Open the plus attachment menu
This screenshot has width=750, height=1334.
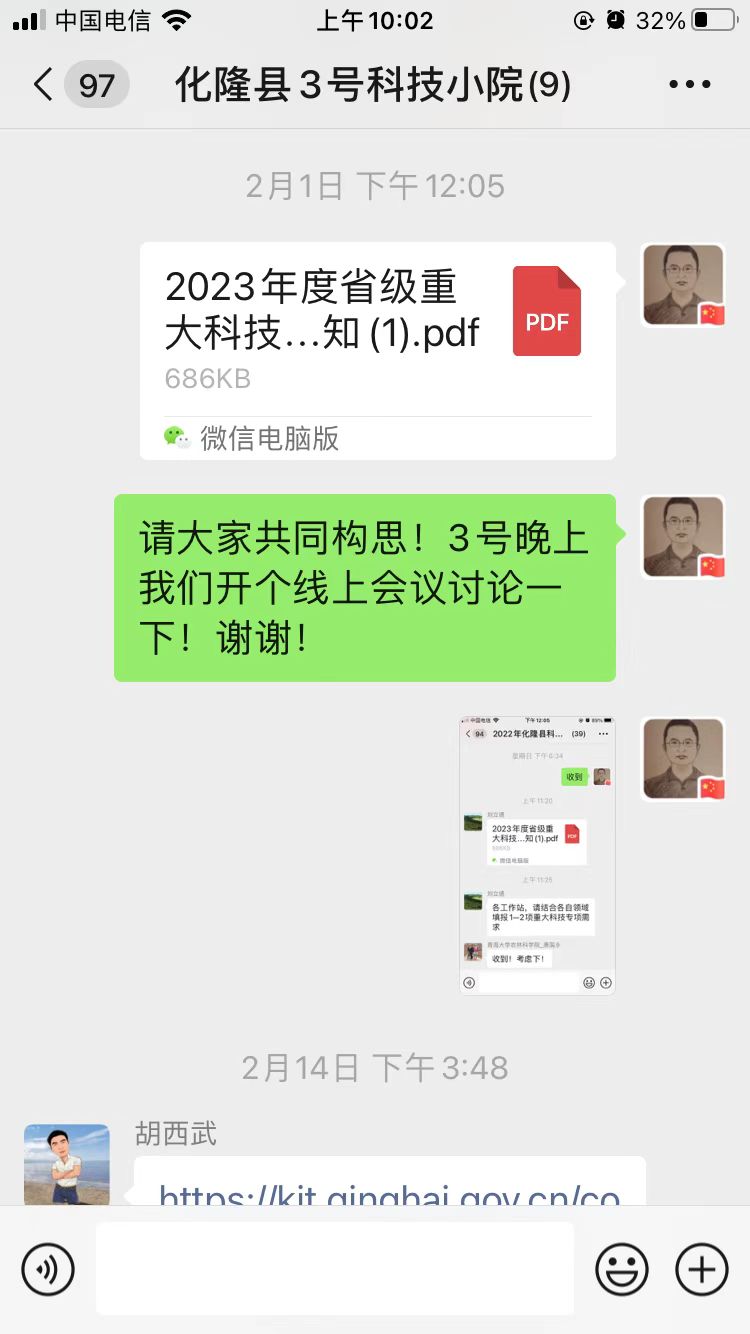[x=702, y=1270]
